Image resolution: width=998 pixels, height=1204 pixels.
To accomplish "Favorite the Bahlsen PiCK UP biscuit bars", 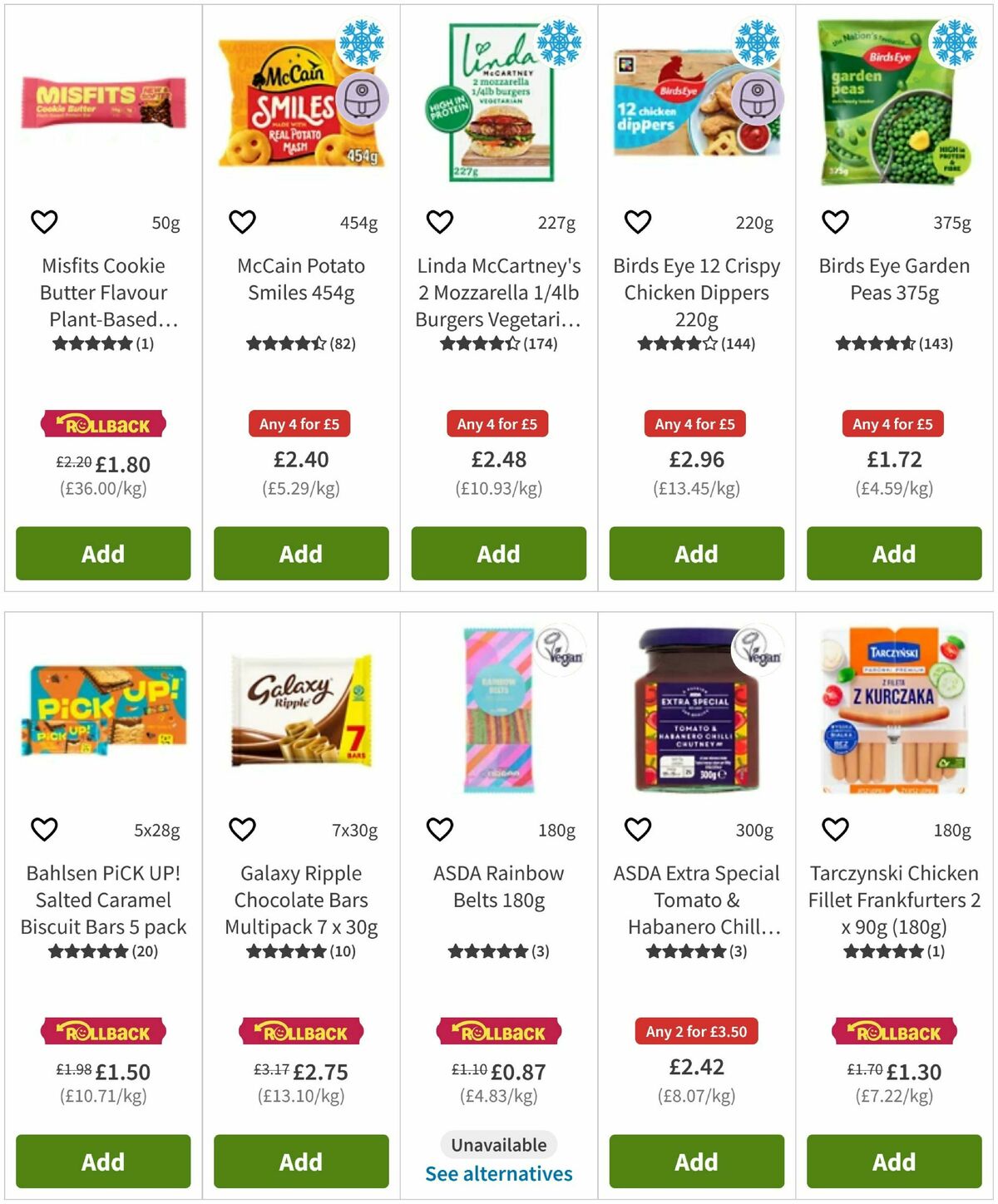I will [44, 829].
